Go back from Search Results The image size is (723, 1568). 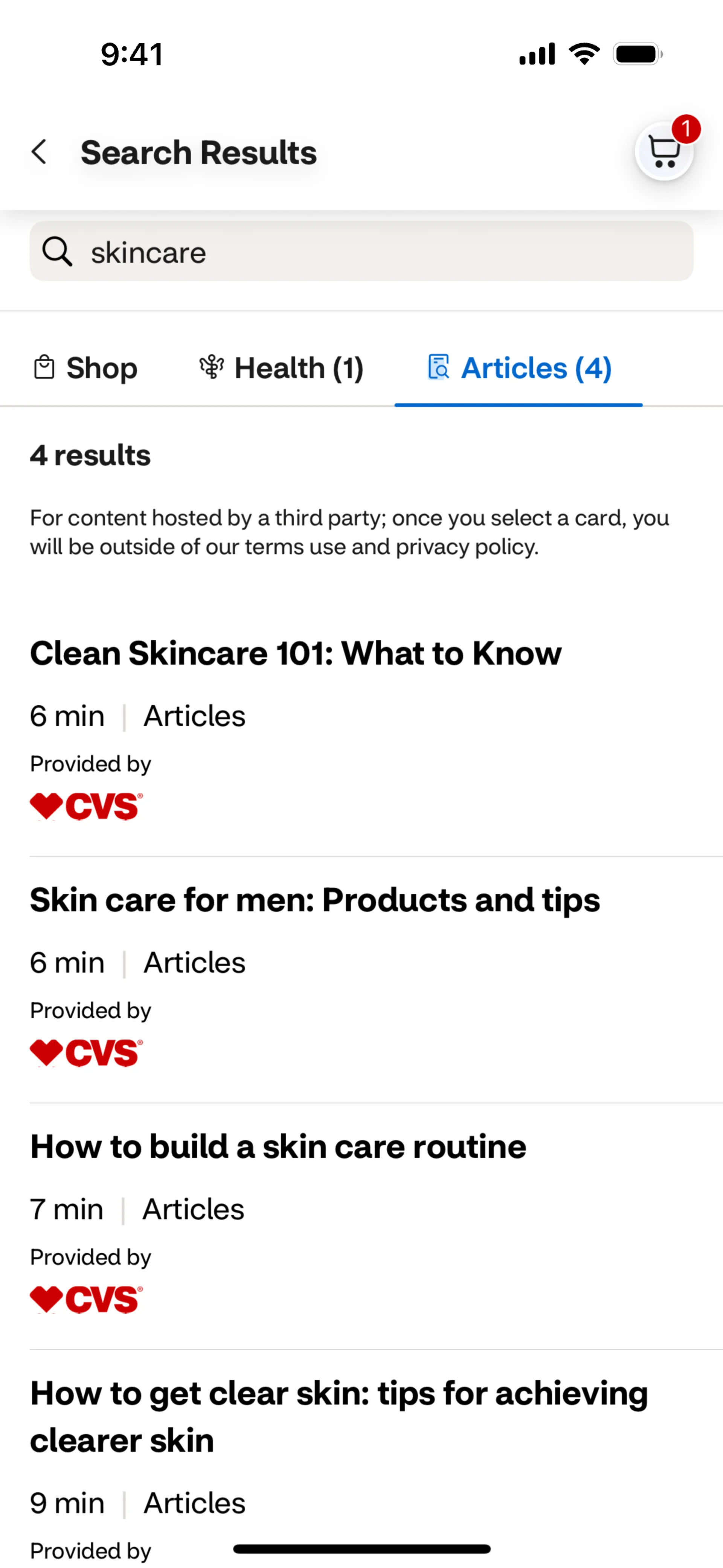(40, 152)
